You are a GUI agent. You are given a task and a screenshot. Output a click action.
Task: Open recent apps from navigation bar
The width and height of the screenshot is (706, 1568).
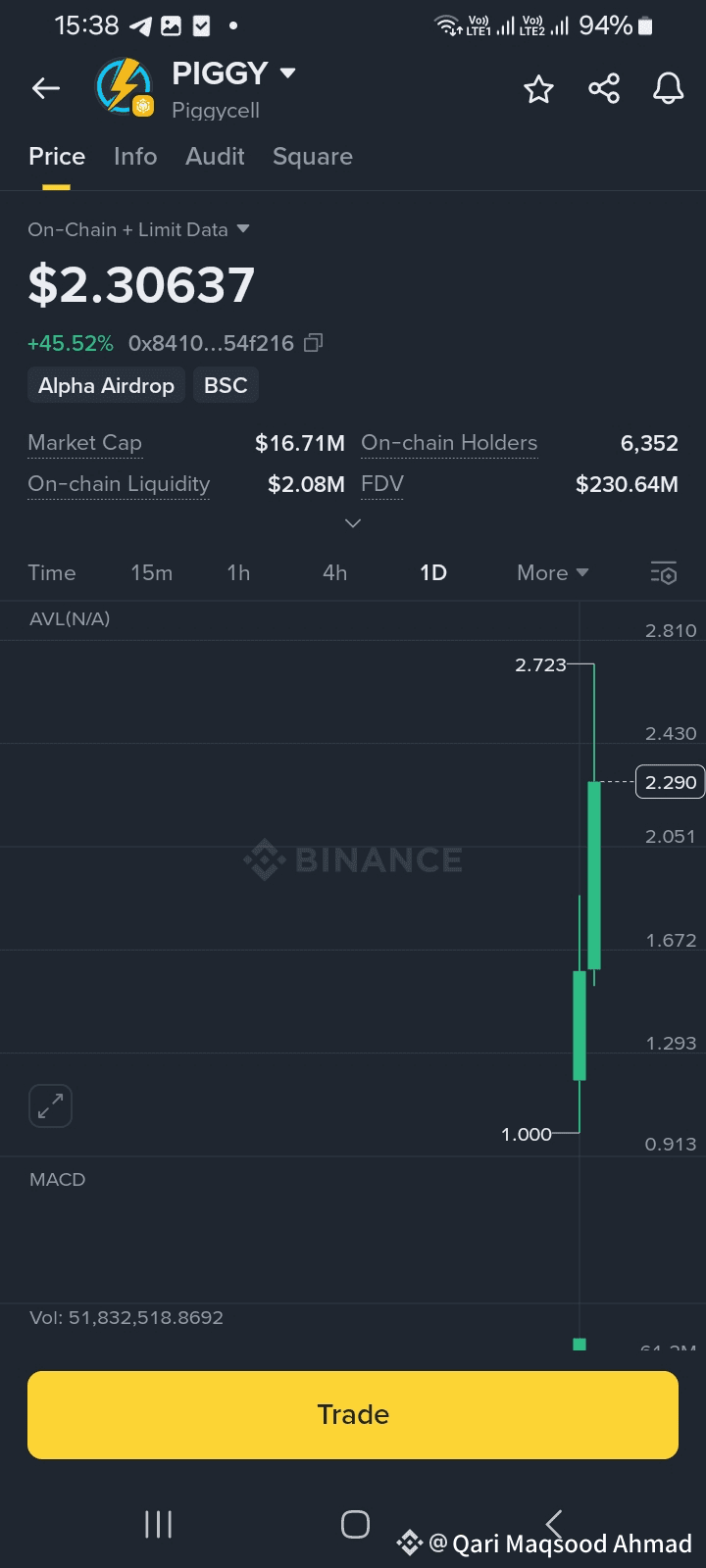(x=158, y=1524)
